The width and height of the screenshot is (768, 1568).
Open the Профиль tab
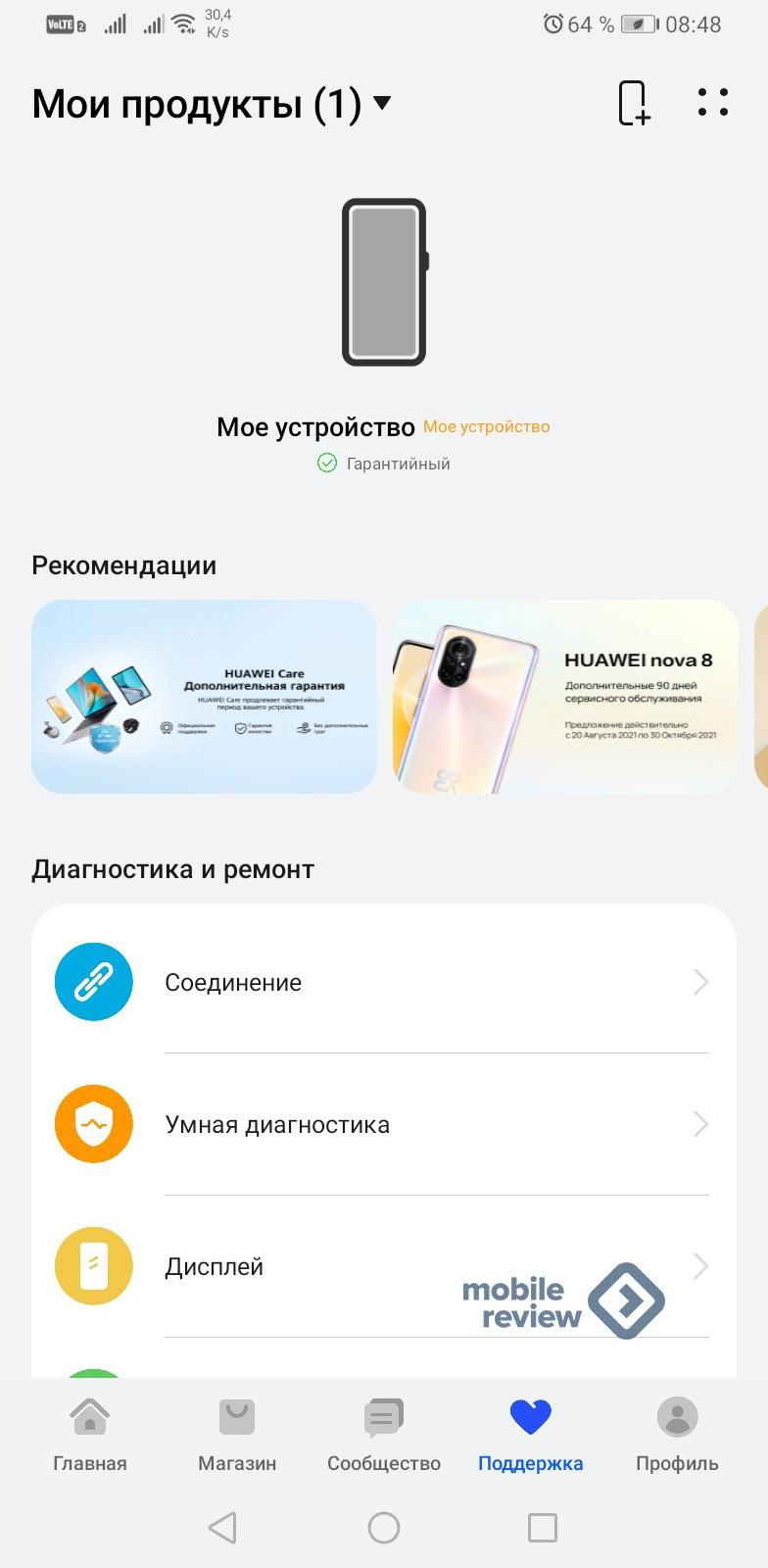click(x=677, y=1436)
